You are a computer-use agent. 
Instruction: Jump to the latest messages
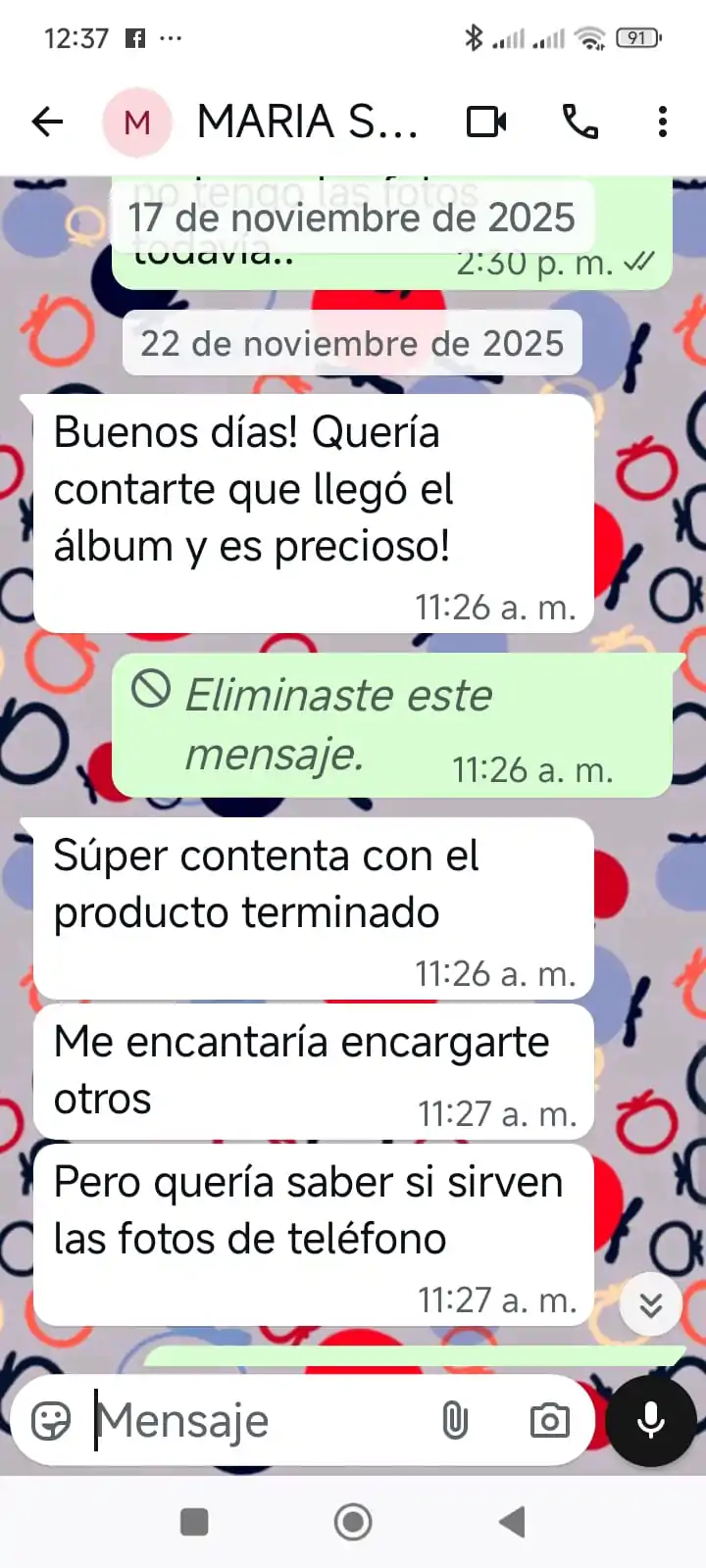650,1304
